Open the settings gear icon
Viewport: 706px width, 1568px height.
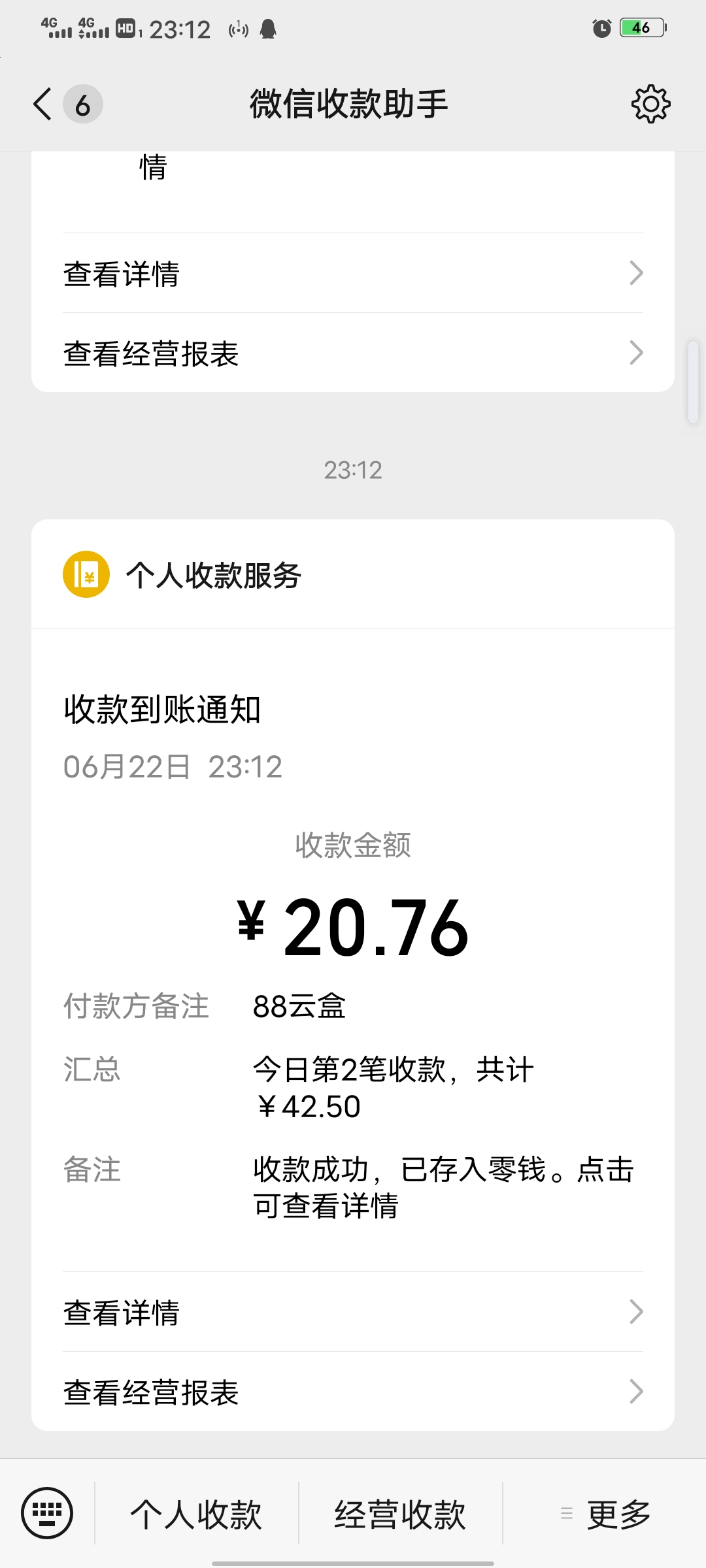650,104
